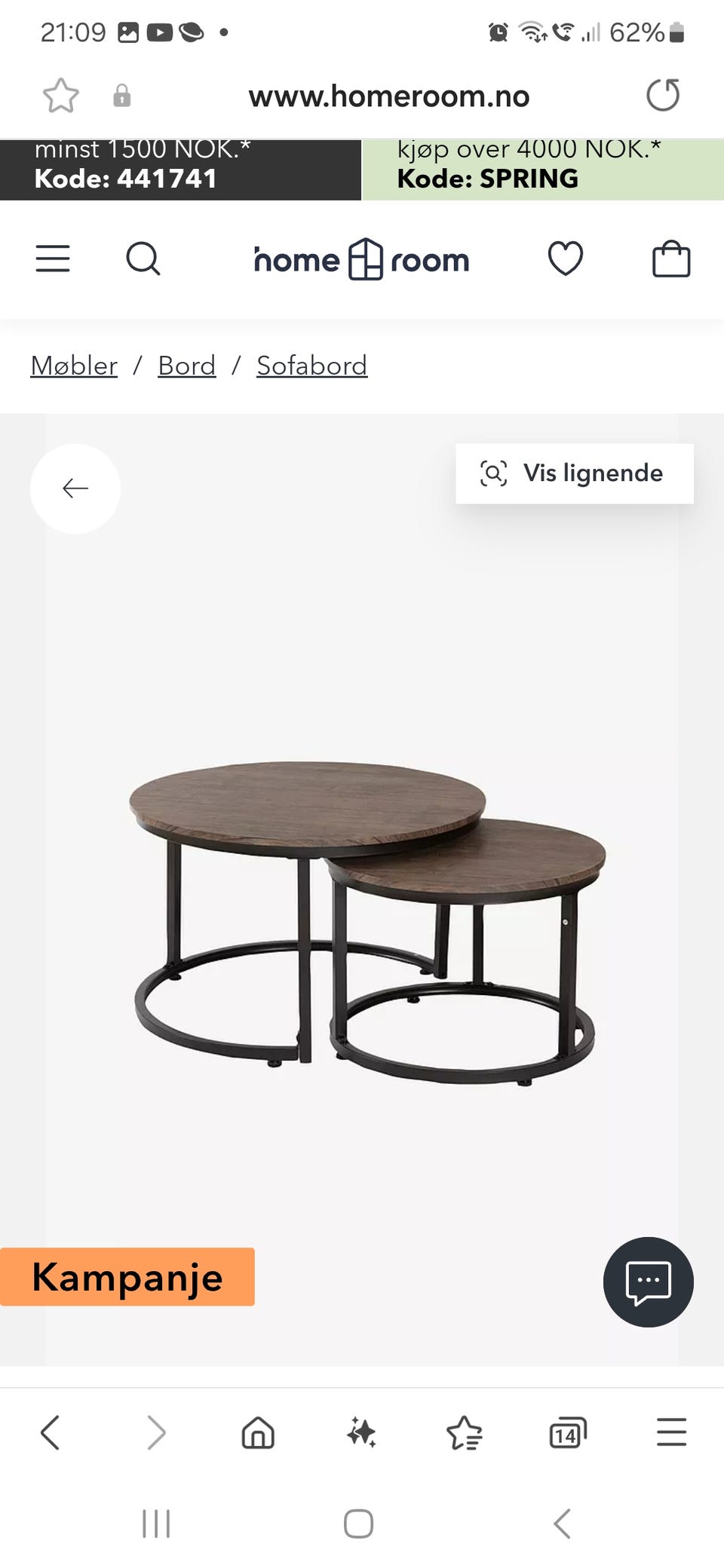Open the browser home page
Screen dimensions: 724x1568
click(258, 1432)
